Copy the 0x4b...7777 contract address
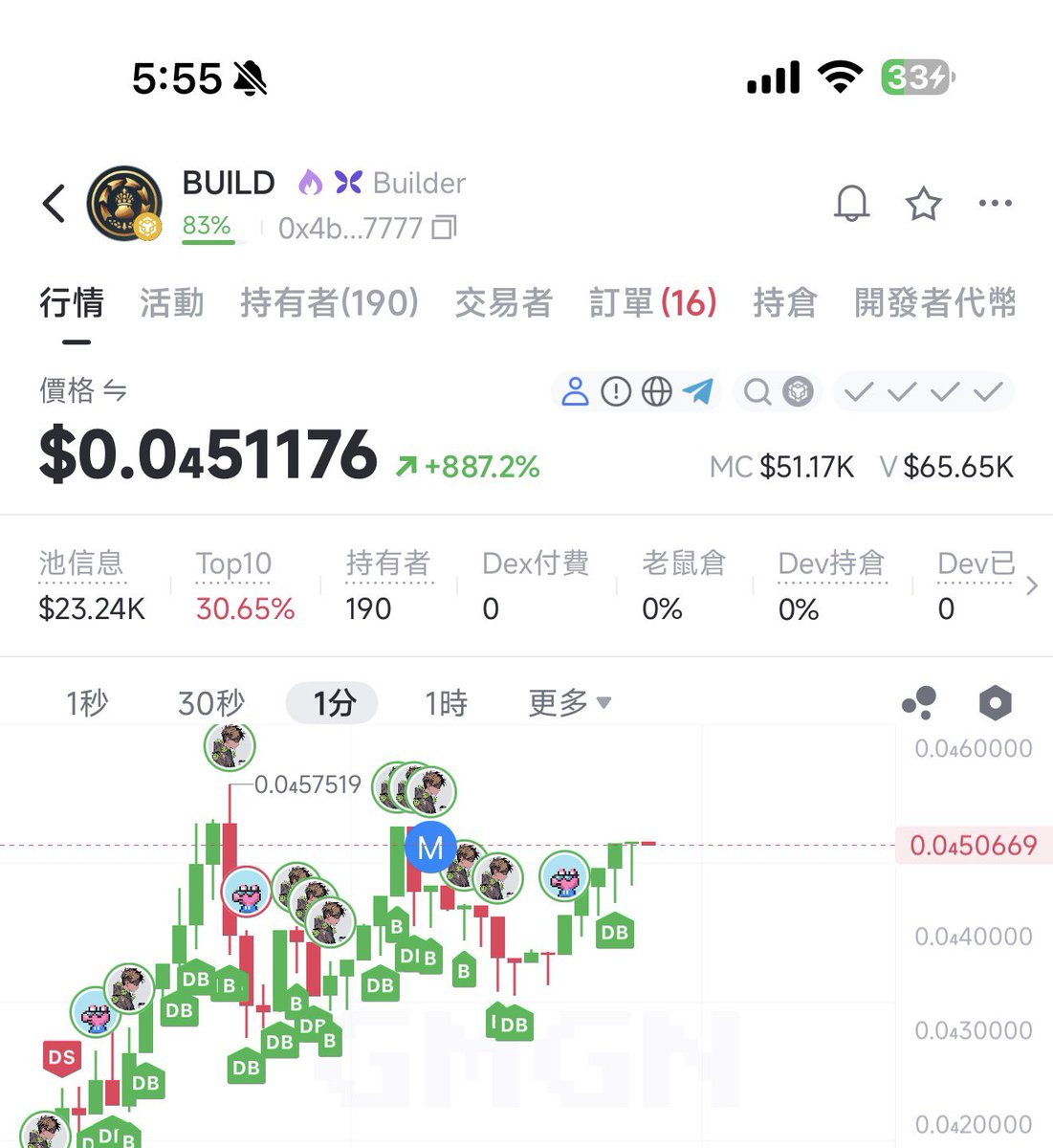This screenshot has height=1148, width=1053. (445, 228)
